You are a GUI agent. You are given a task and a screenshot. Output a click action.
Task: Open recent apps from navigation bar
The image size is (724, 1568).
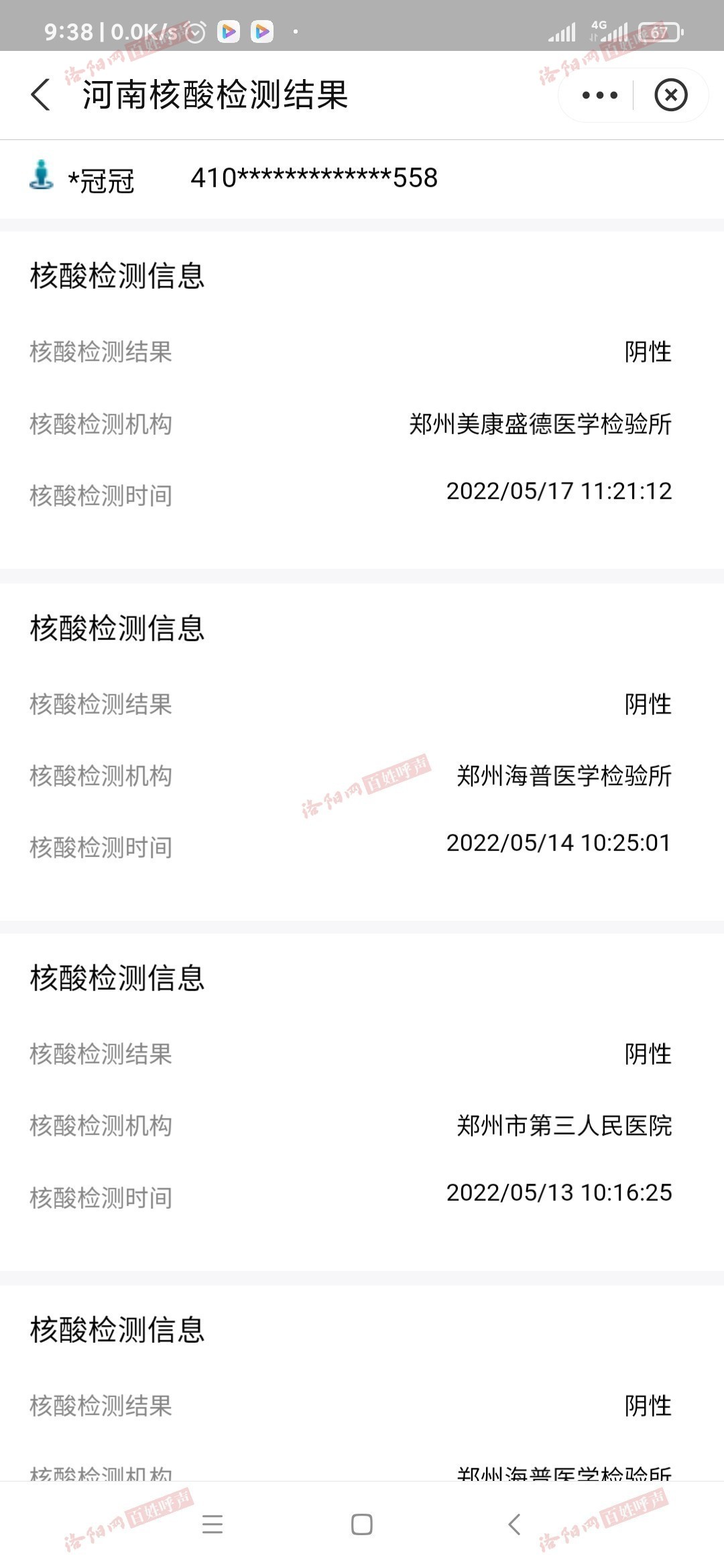point(213,1524)
